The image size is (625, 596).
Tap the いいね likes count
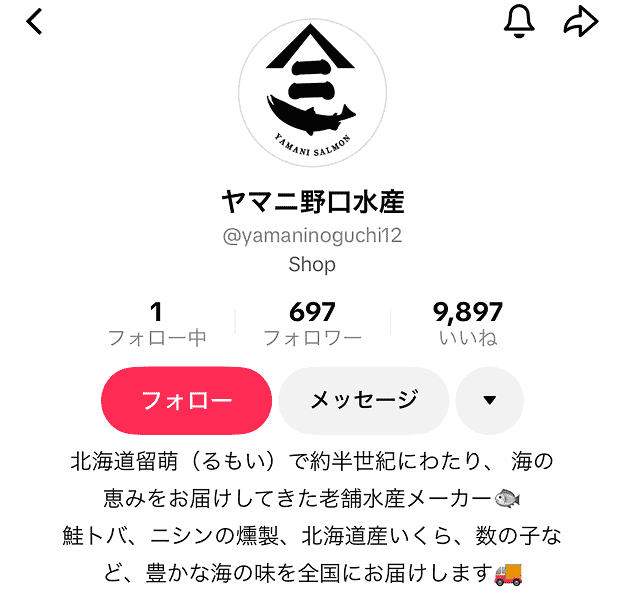pyautogui.click(x=467, y=324)
